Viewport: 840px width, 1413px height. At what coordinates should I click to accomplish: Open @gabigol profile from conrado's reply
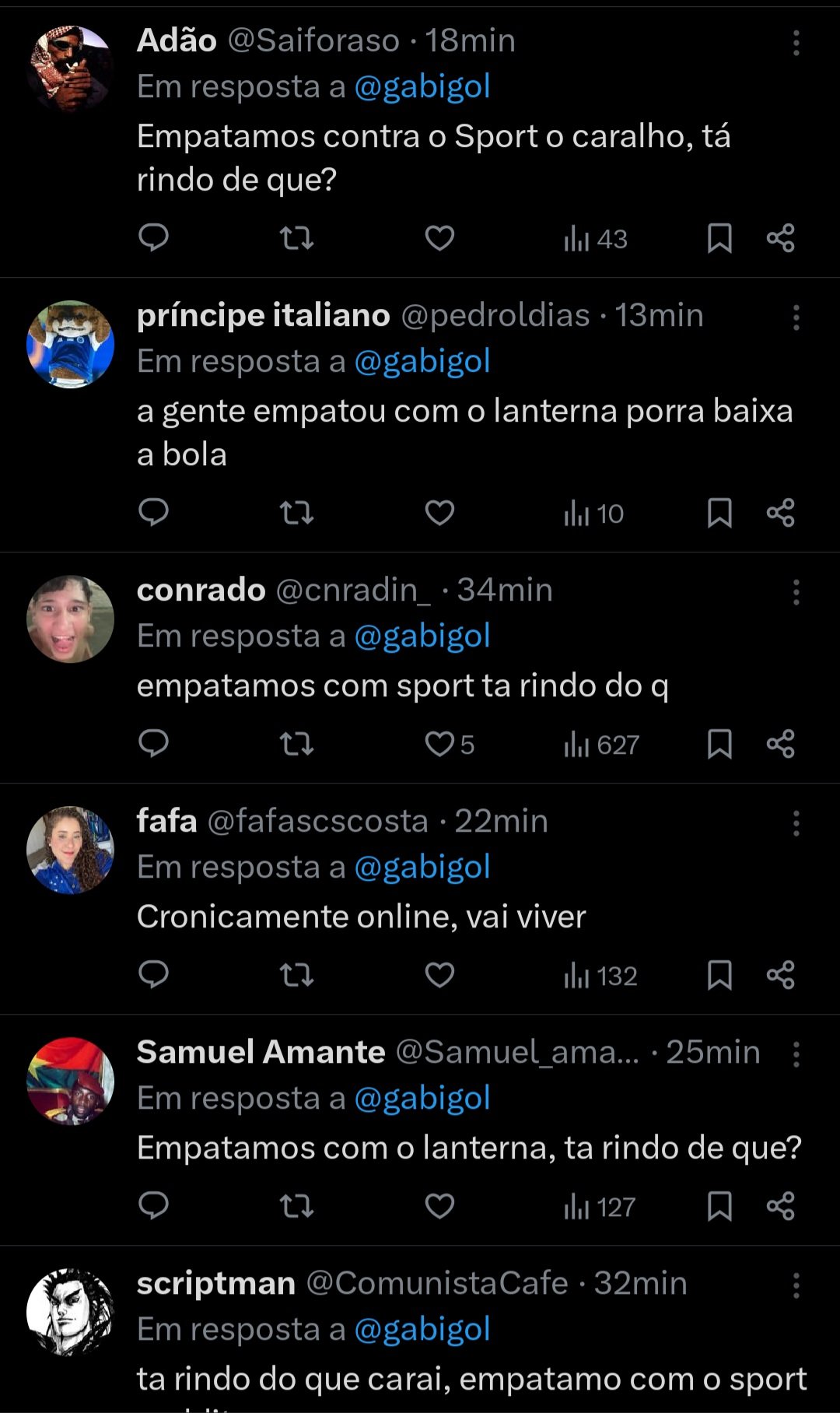[x=422, y=636]
